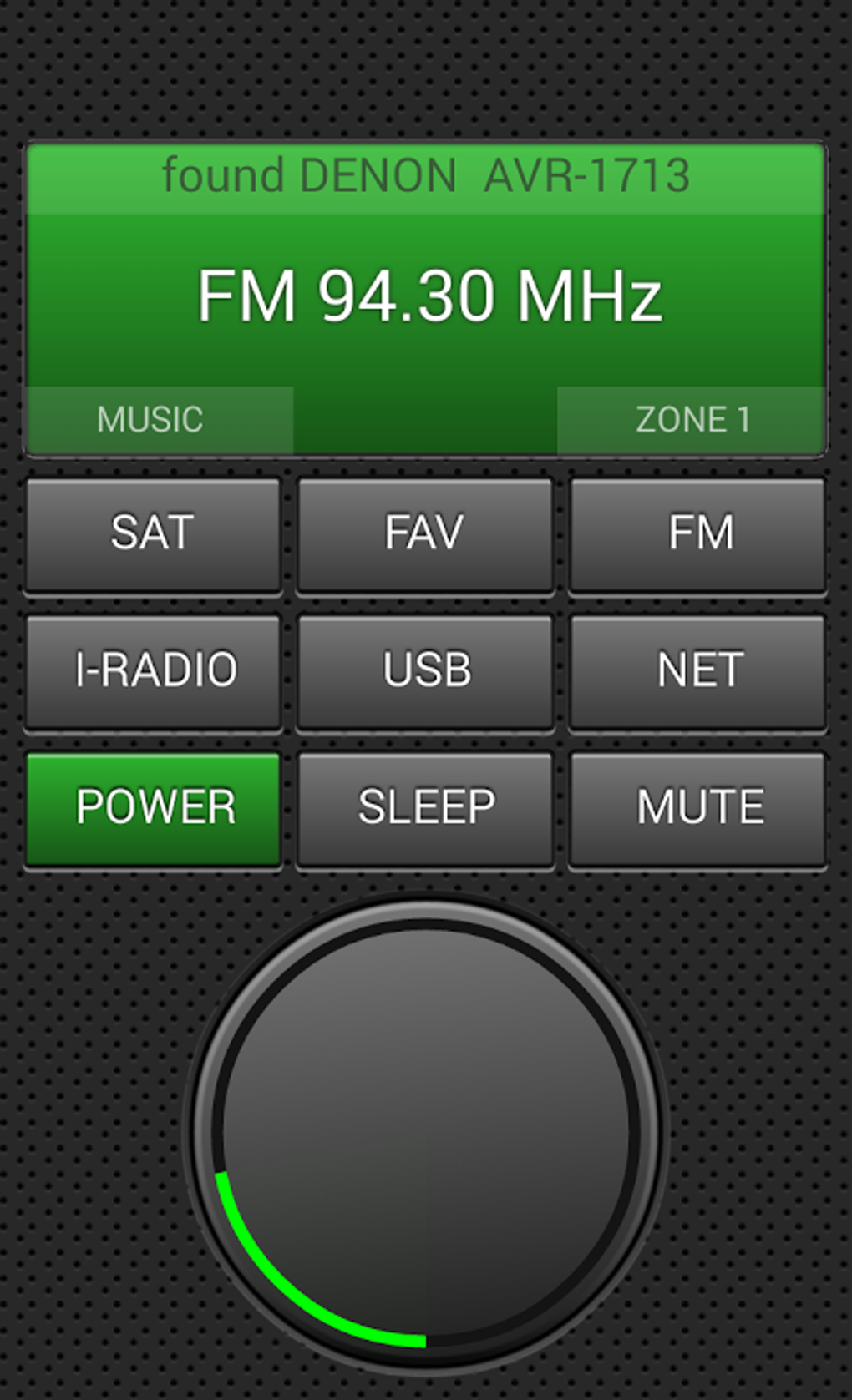Tap the FAV button
The width and height of the screenshot is (852, 1400).
tap(424, 533)
